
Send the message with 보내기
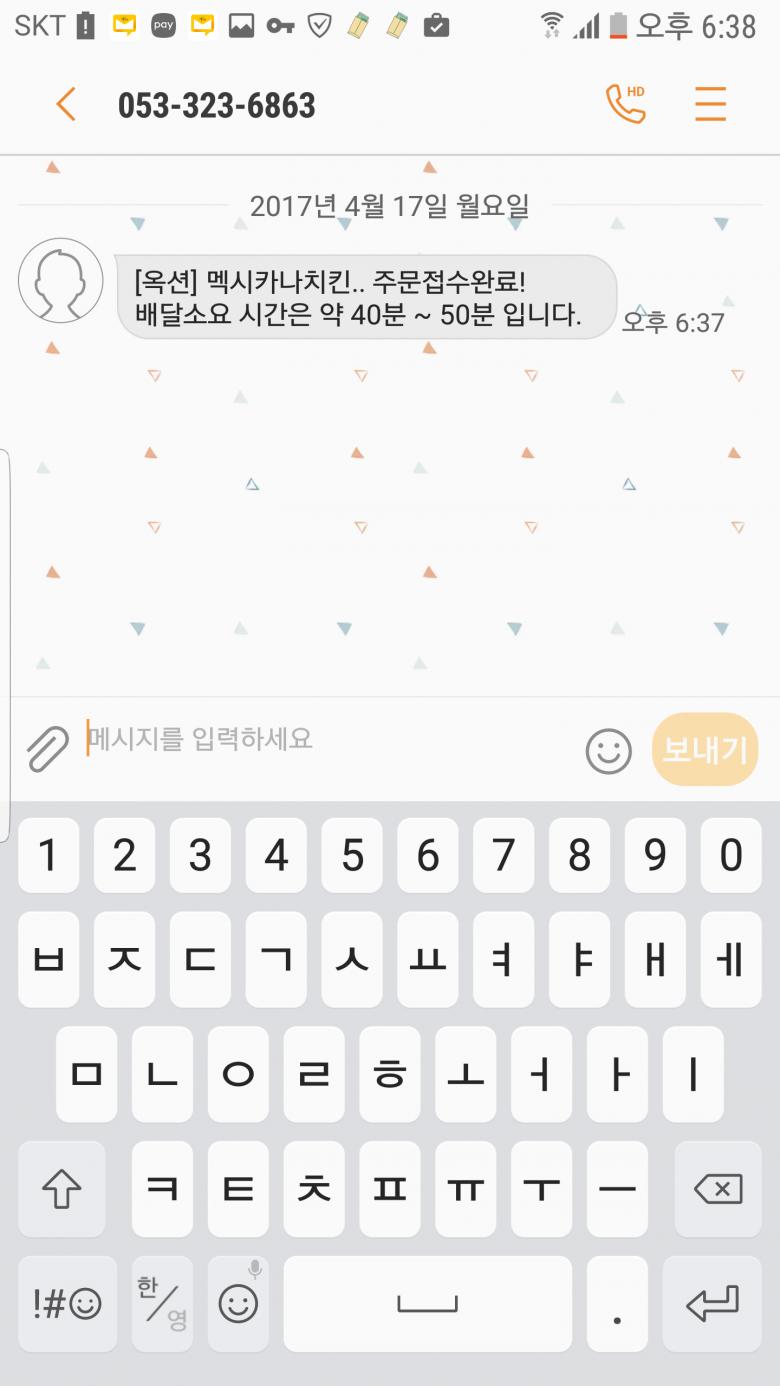pos(705,750)
